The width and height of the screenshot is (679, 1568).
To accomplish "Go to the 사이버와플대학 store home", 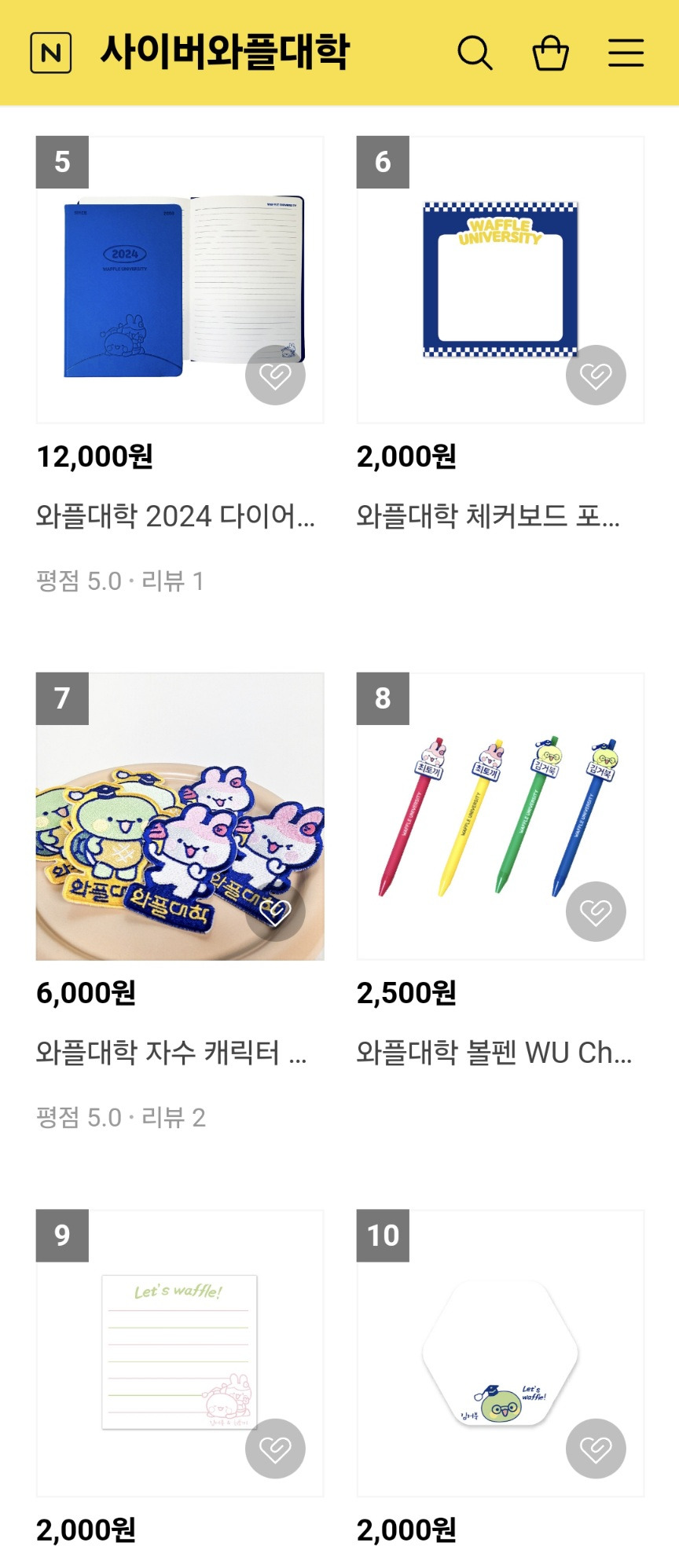I will click(x=225, y=53).
